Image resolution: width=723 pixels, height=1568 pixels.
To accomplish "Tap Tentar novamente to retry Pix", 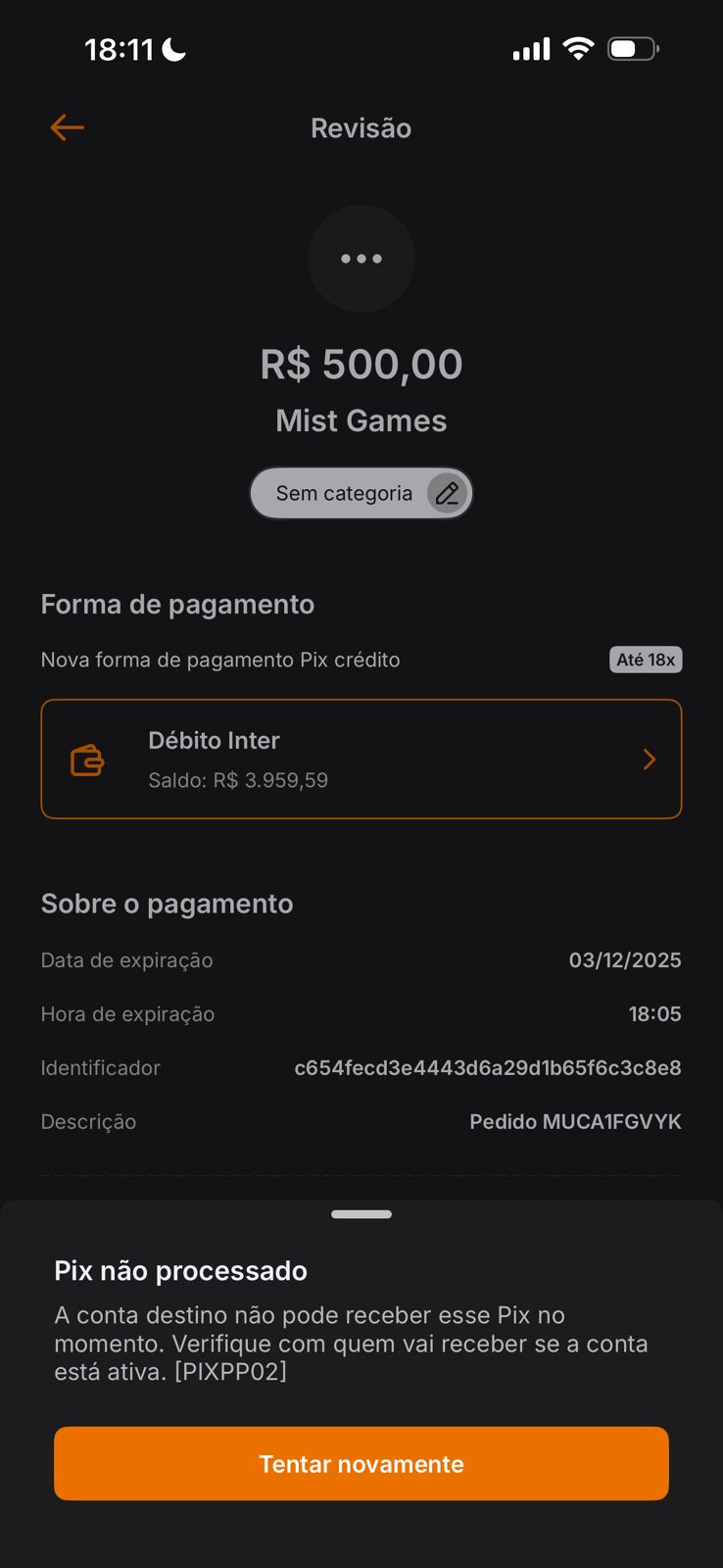I will pyautogui.click(x=361, y=1463).
